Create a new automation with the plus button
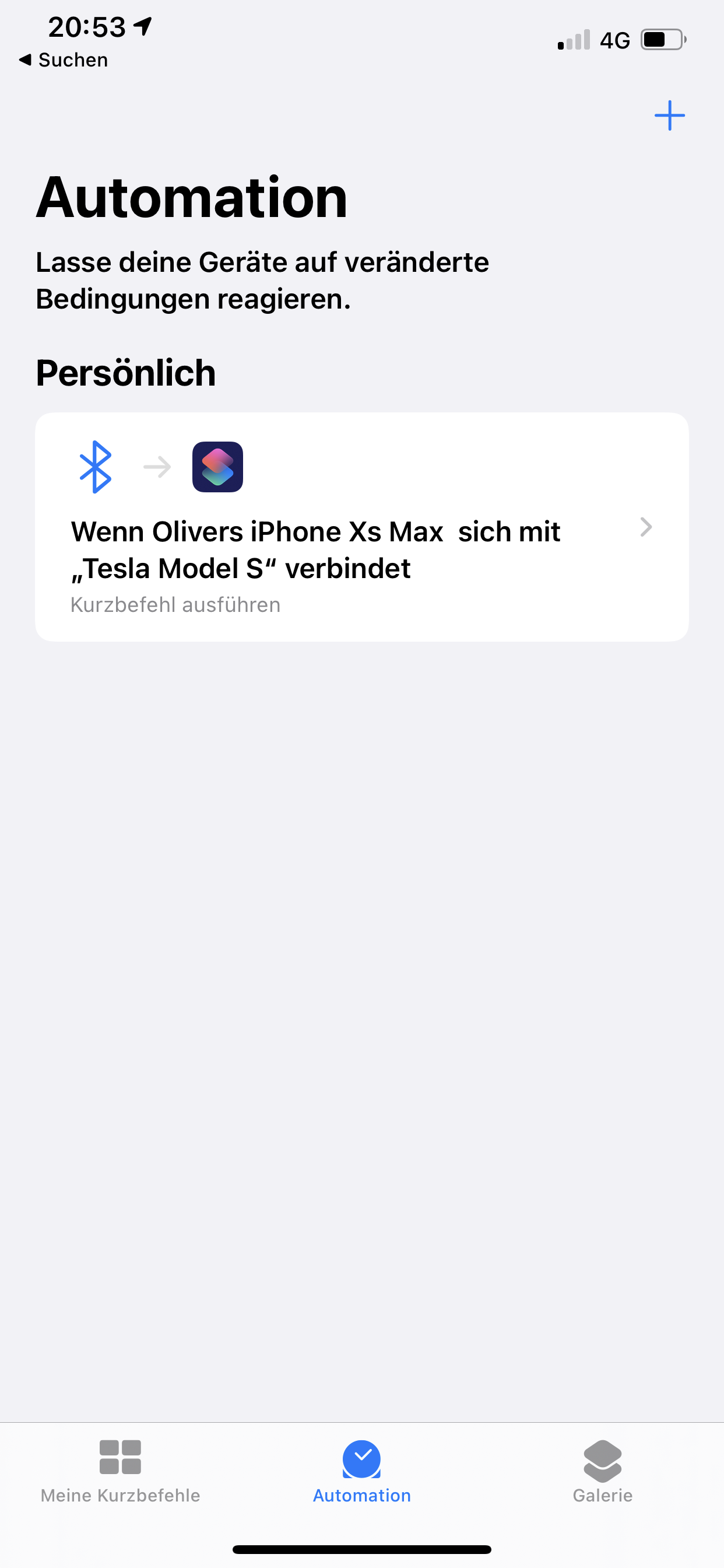Screen dimensions: 724x1568 coord(669,116)
